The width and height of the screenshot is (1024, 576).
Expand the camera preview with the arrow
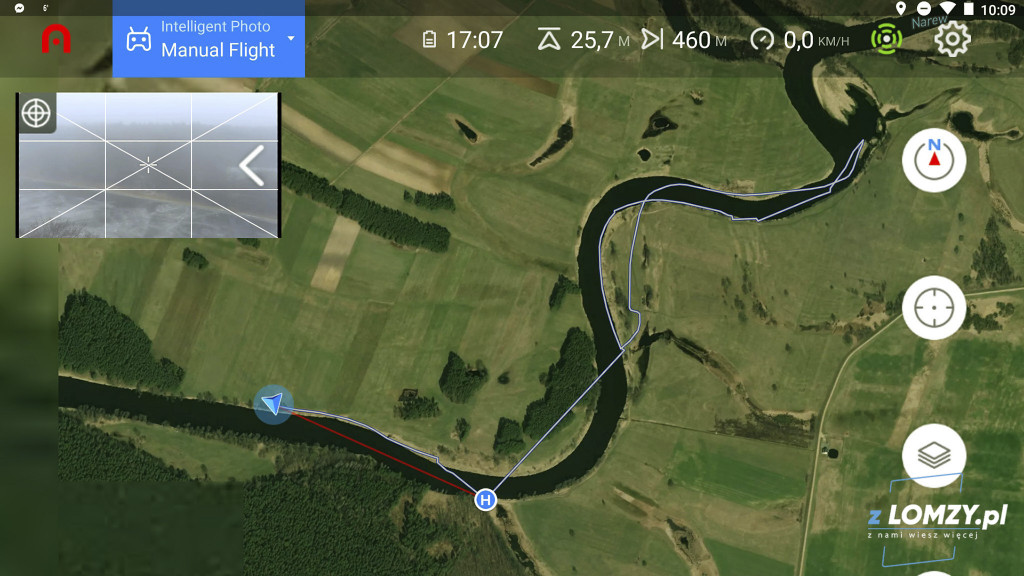pos(252,166)
